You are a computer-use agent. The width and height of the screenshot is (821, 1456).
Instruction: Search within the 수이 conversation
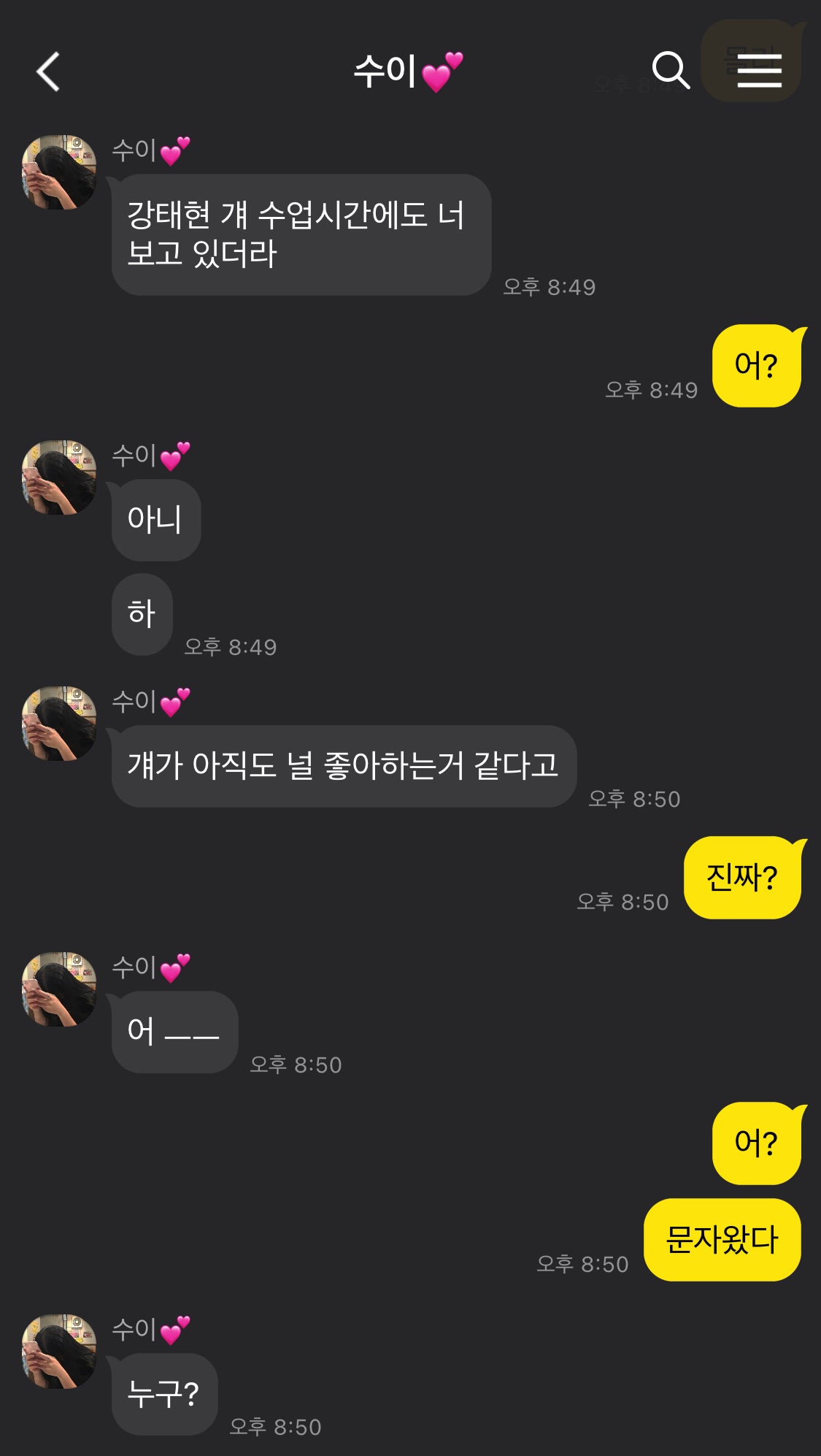(x=670, y=71)
